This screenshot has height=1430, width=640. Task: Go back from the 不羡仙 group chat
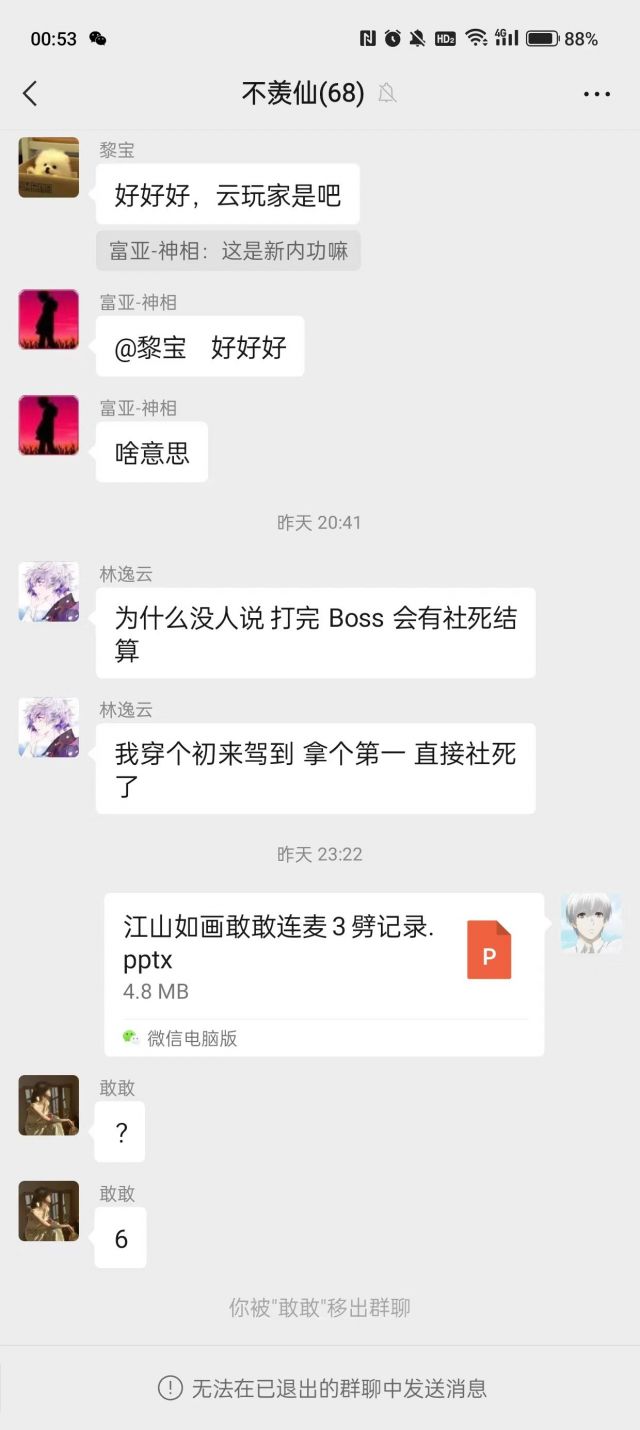click(x=30, y=94)
